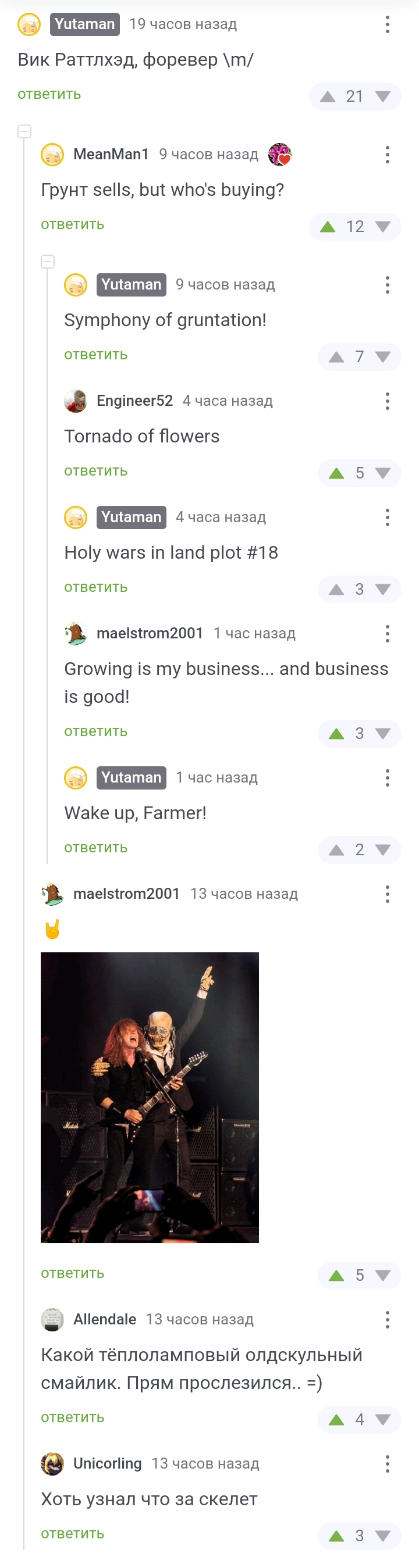Reply to maelstrom2001's photo comment
Viewport: 419px width, 1568px height.
coord(73,1273)
